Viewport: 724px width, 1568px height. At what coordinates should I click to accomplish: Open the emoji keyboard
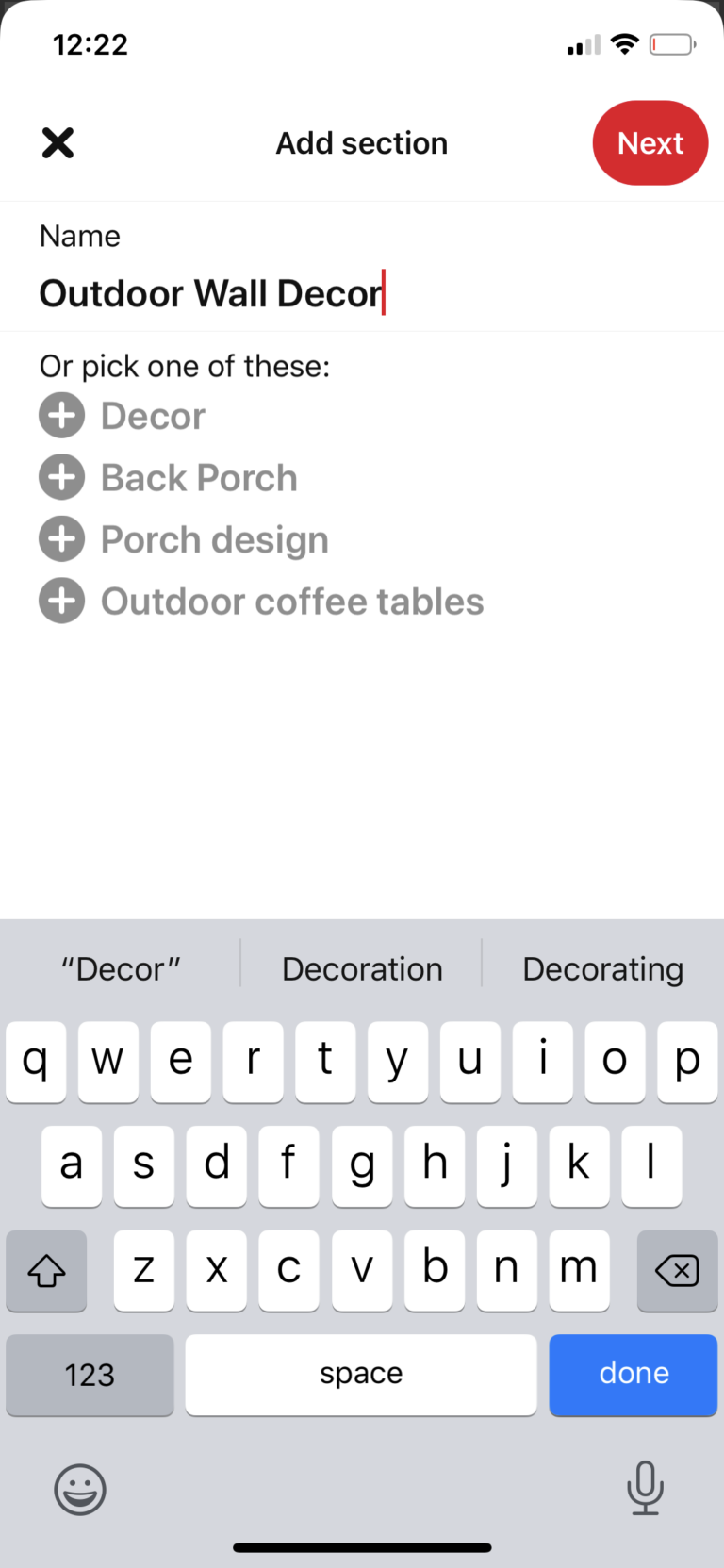[80, 1489]
